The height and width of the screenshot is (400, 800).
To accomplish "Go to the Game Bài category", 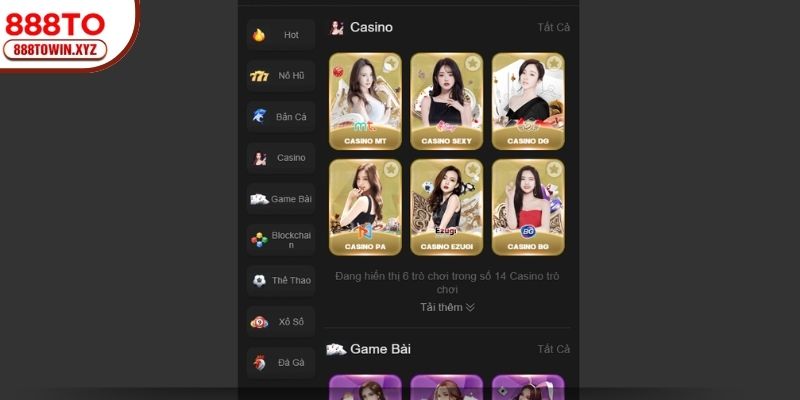I will point(280,199).
